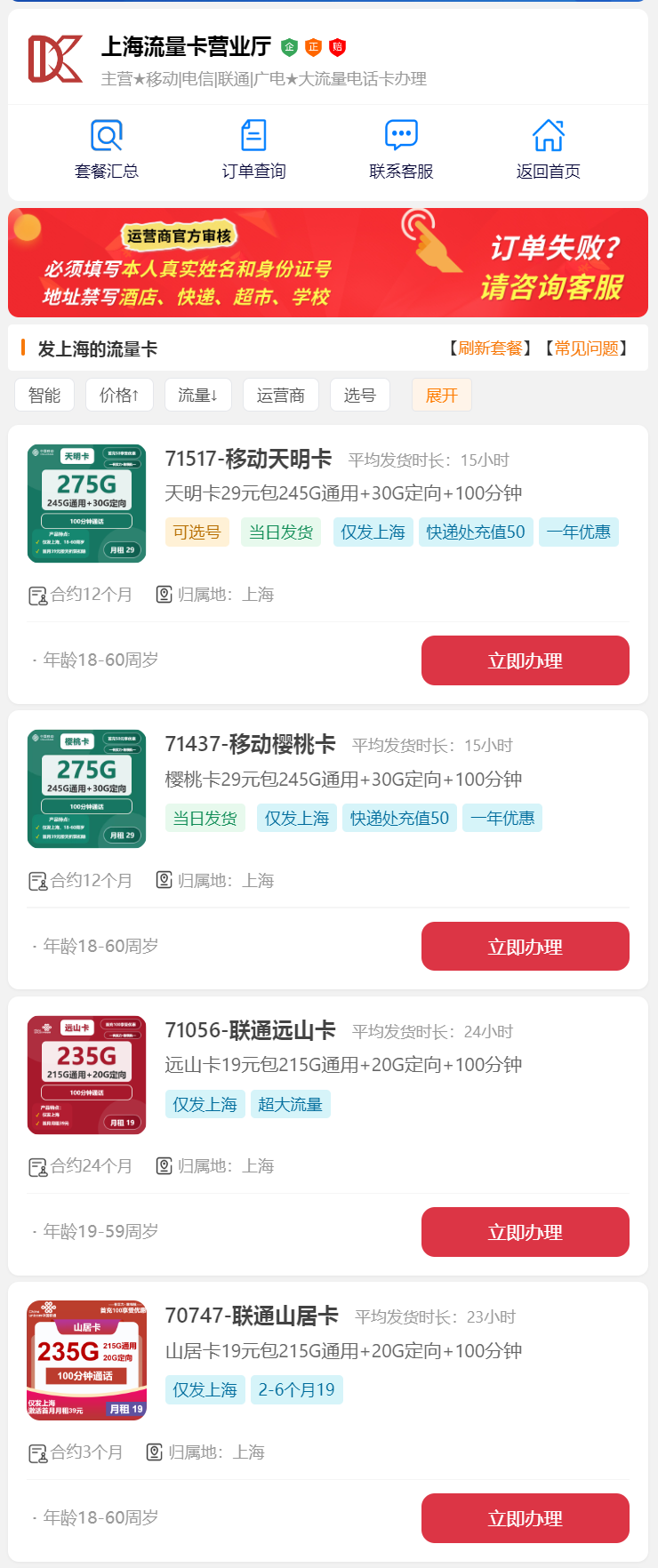Expand filters using the 展开 control
This screenshot has width=658, height=1568.
tap(441, 395)
